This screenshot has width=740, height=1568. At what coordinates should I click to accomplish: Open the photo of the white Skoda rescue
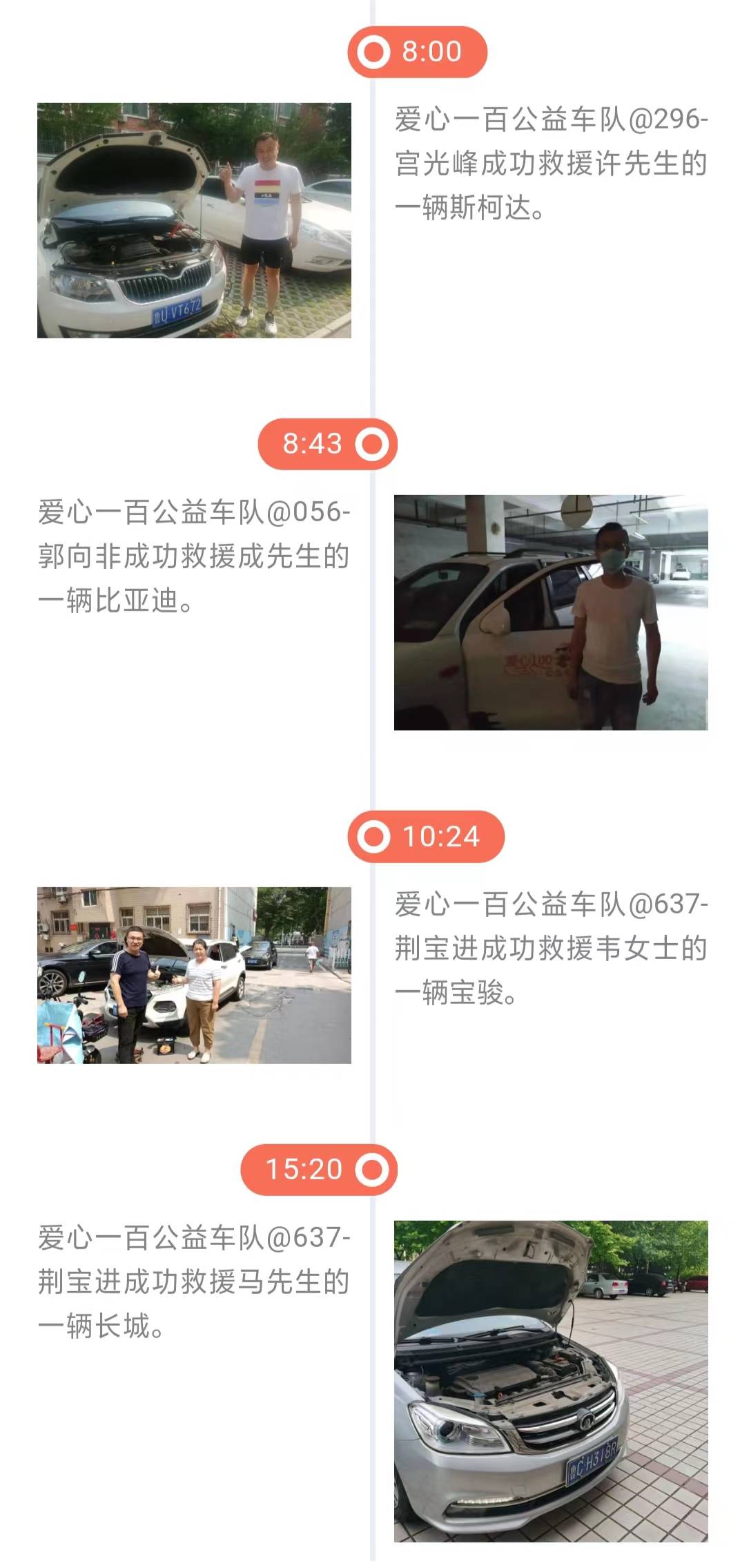click(194, 220)
